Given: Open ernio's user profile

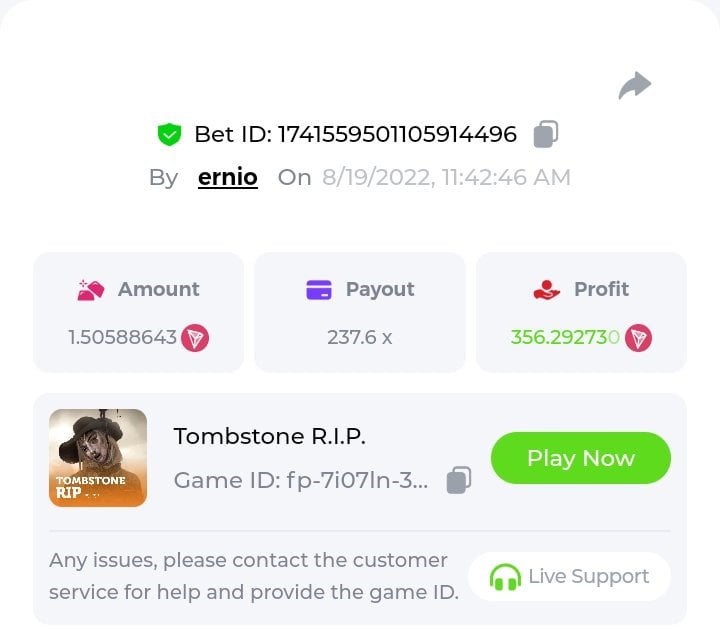Looking at the screenshot, I should click(x=228, y=177).
